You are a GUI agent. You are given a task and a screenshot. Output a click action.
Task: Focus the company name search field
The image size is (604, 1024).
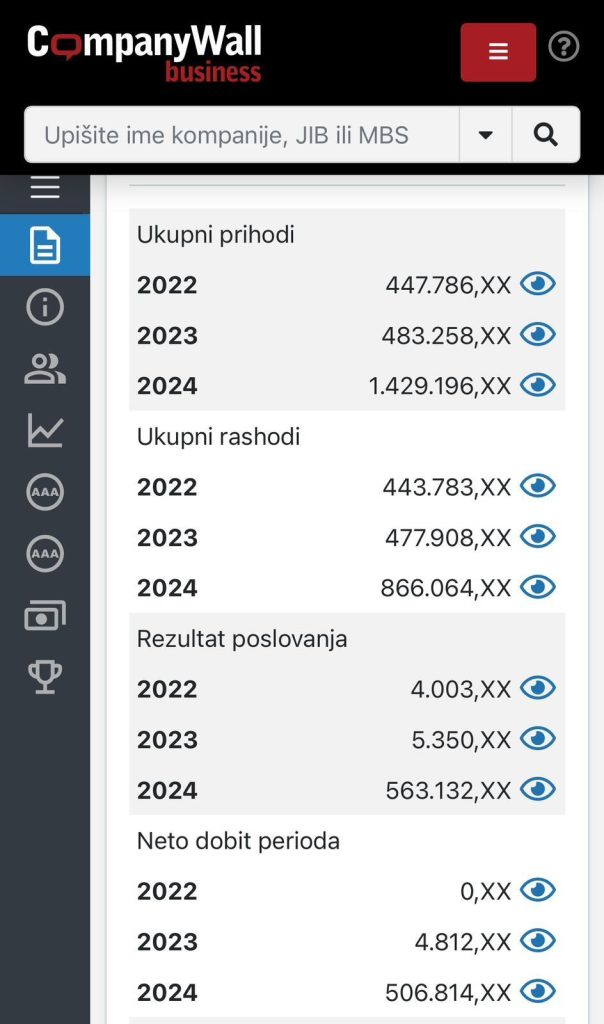click(241, 135)
